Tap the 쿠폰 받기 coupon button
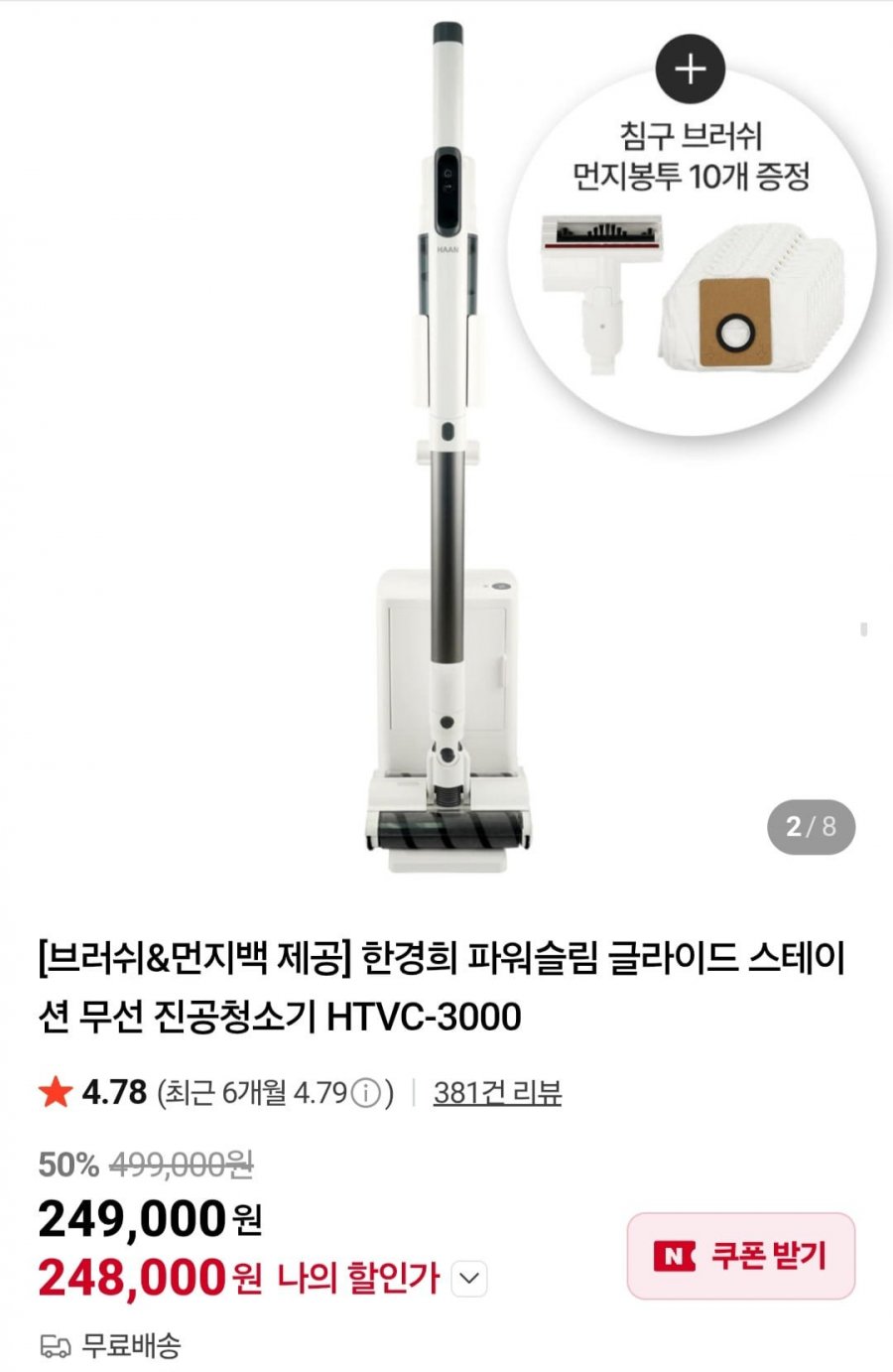This screenshot has height=1372, width=893. (740, 1256)
